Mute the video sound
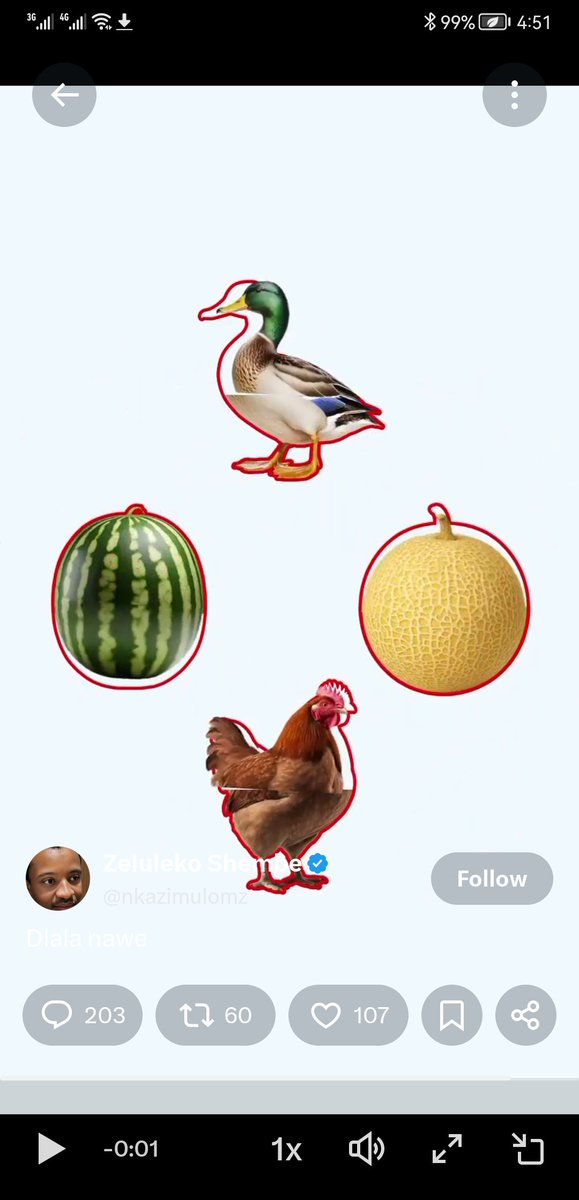This screenshot has width=579, height=1200. (367, 1149)
